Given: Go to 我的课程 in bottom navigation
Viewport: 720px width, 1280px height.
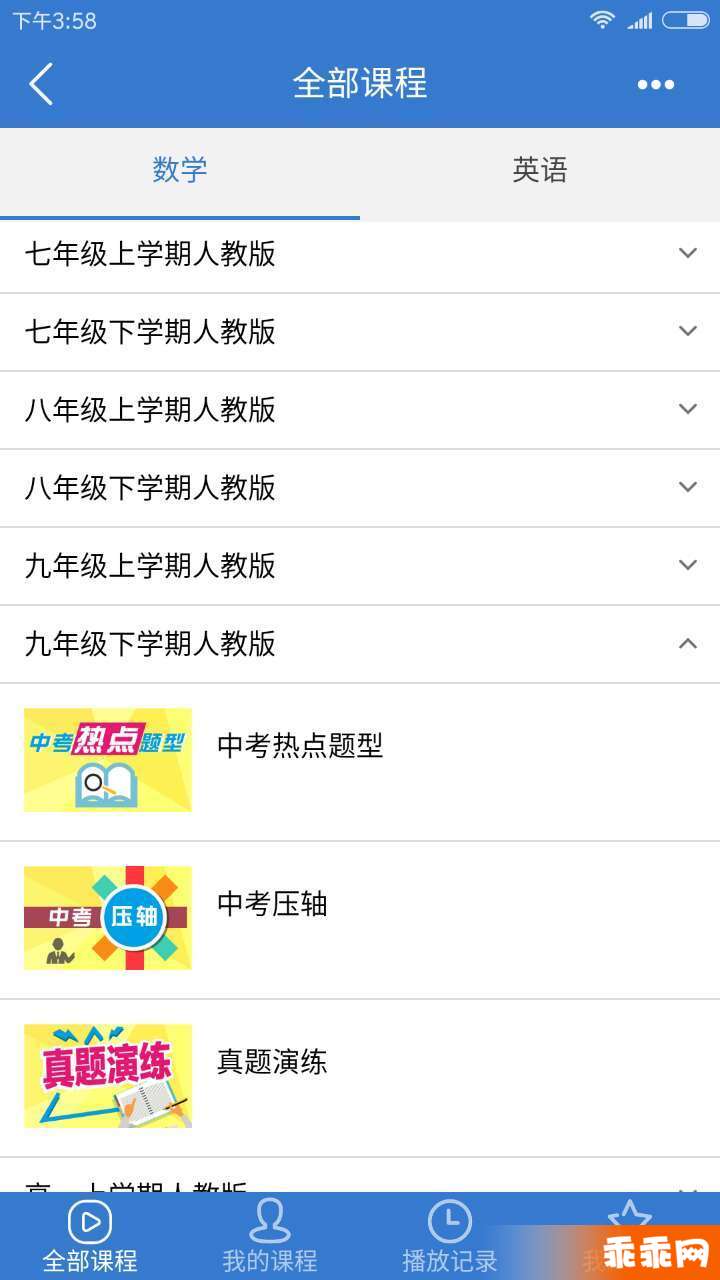Looking at the screenshot, I should [270, 1236].
